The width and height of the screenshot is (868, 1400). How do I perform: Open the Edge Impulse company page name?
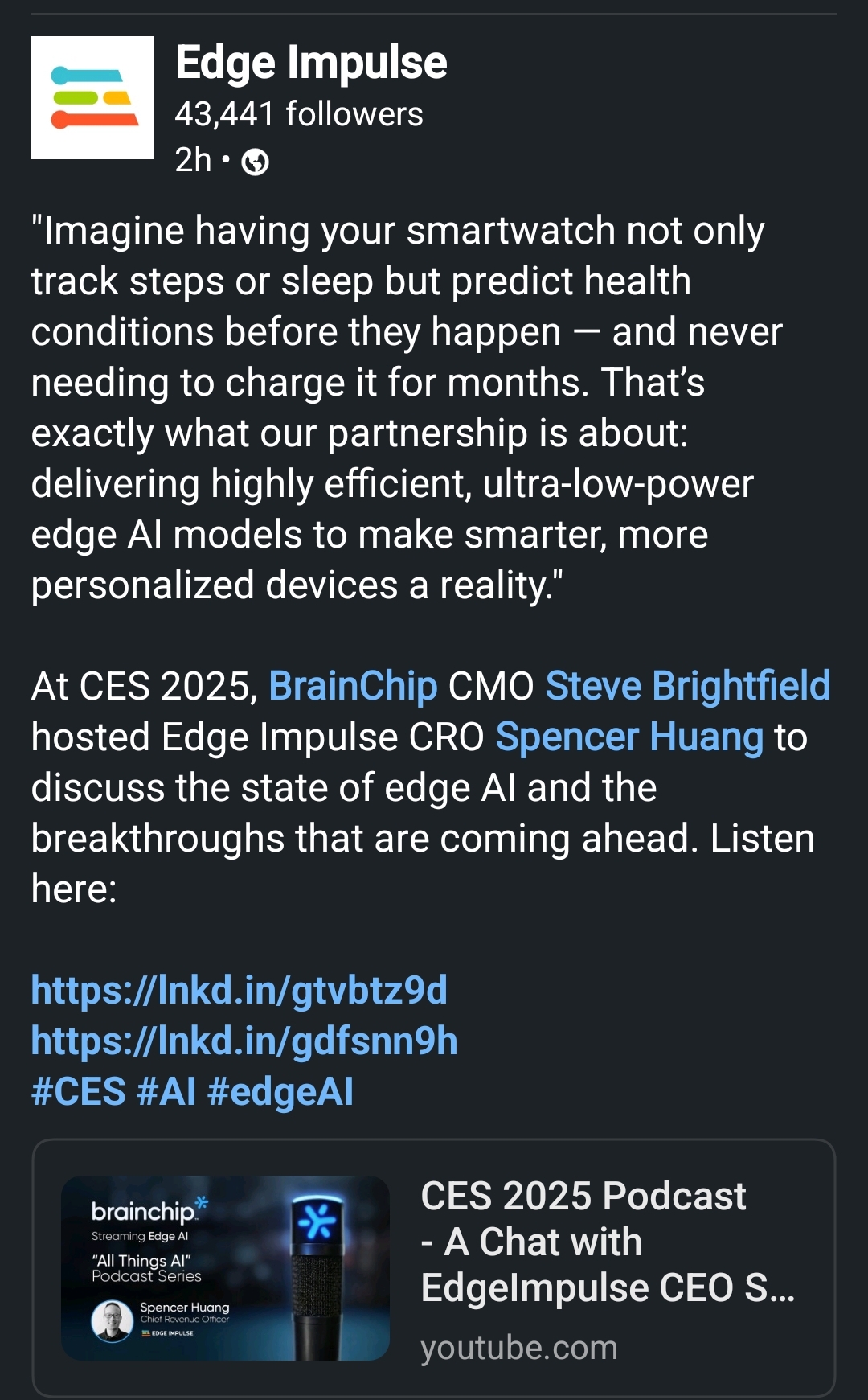click(311, 63)
